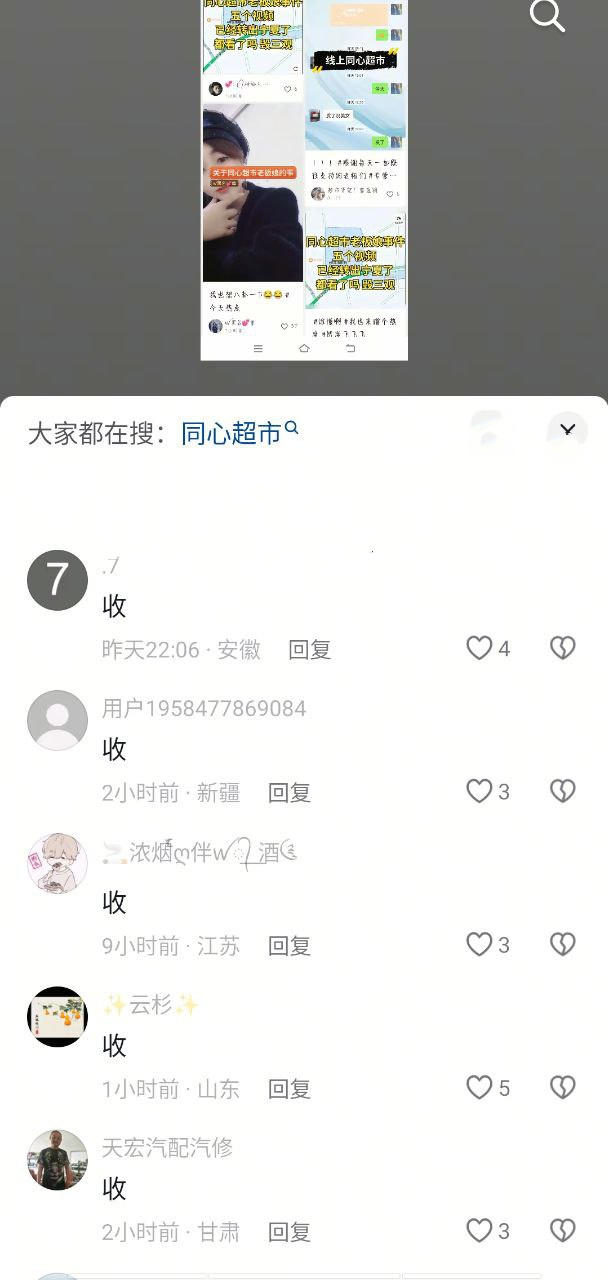608x1280 pixels.
Task: View 天宏汽配汽修's profile picture
Action: tap(57, 1160)
